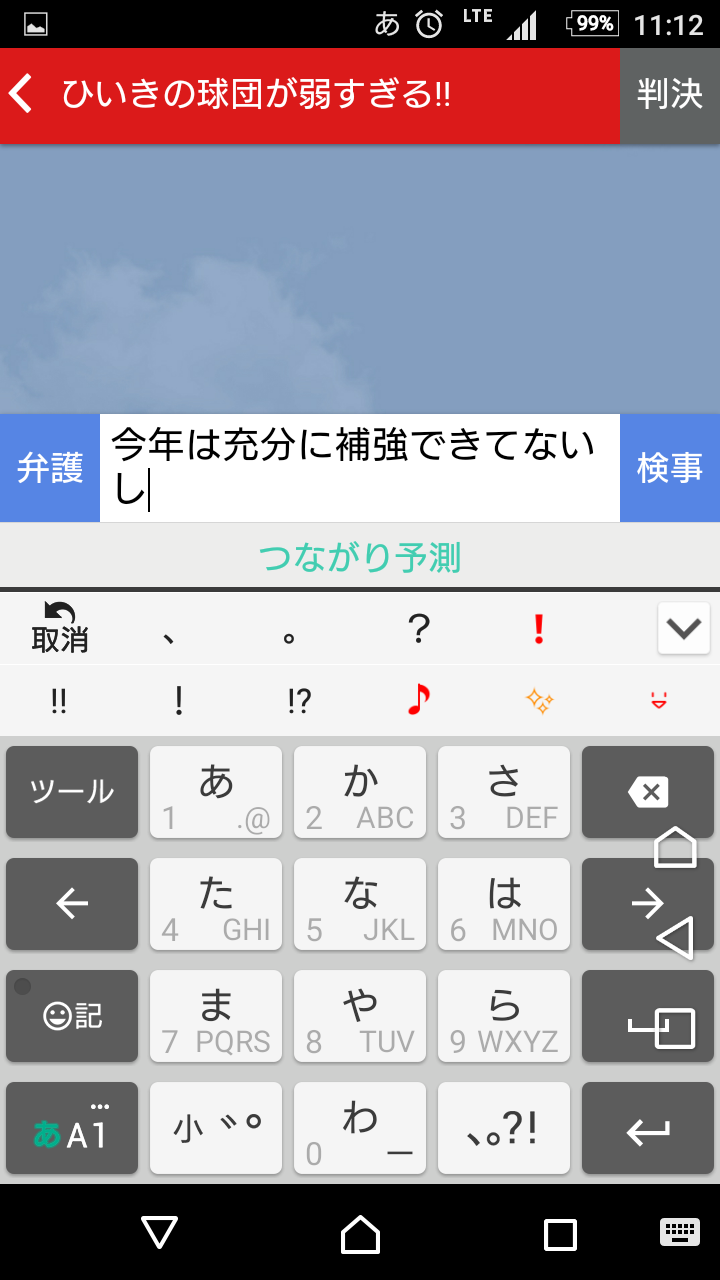The height and width of the screenshot is (1280, 720).
Task: Focus the message text field
Action: coord(360,468)
